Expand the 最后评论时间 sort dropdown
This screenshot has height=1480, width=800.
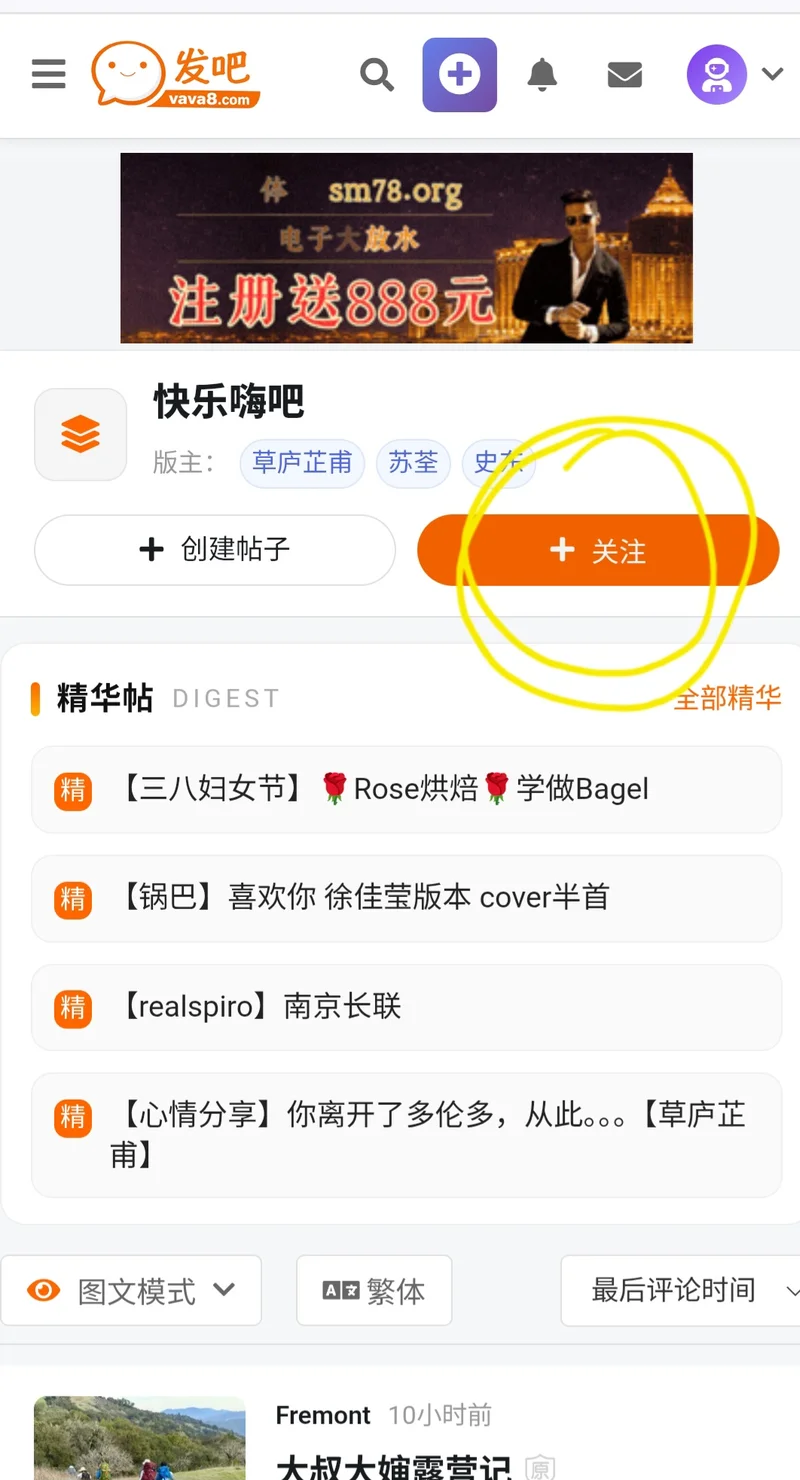pyautogui.click(x=682, y=1291)
